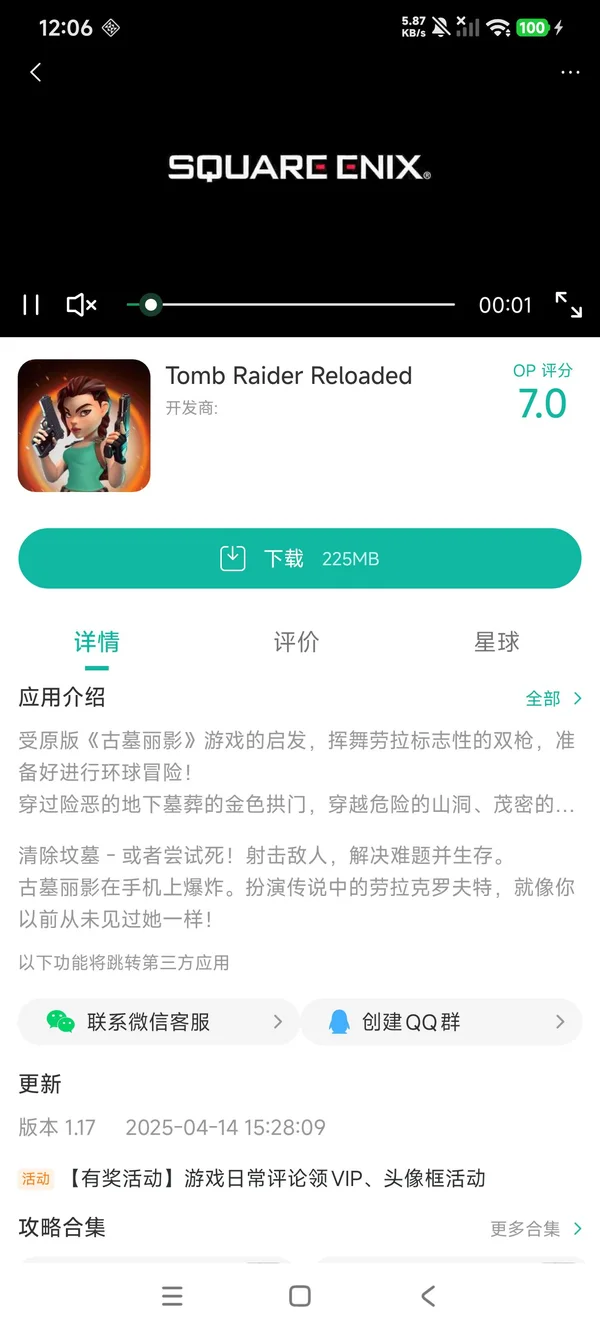This screenshot has height=1333, width=600.
Task: Tap 创建QQ群 to create a group
Action: (441, 1022)
